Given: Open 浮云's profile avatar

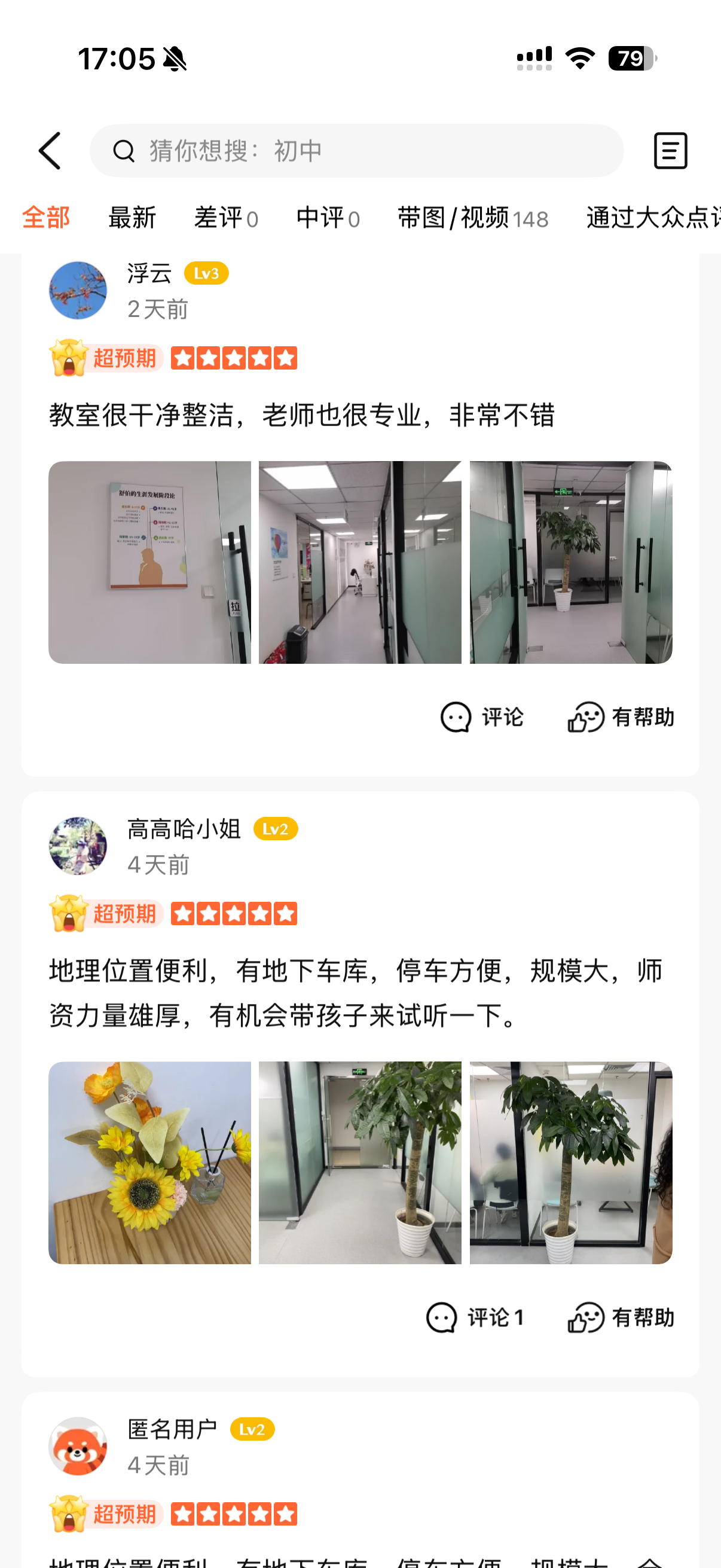Looking at the screenshot, I should pyautogui.click(x=78, y=291).
